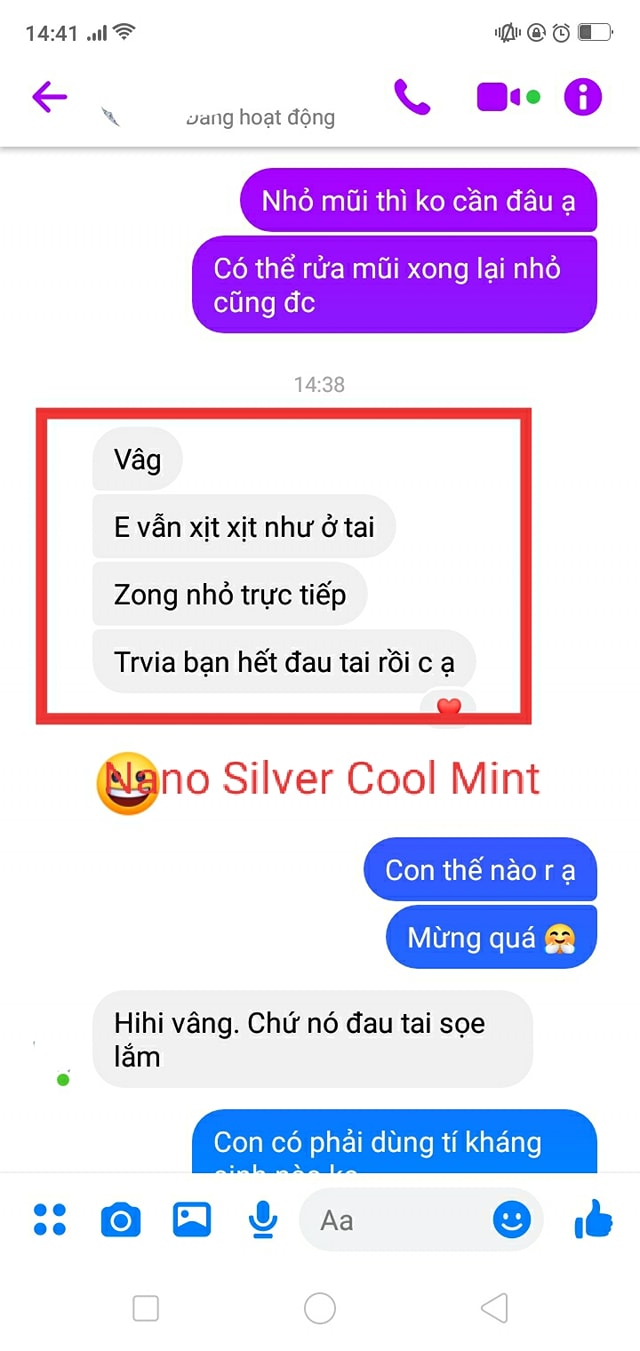The width and height of the screenshot is (640, 1351).
Task: Open the recent apps overview
Action: coord(146,1308)
